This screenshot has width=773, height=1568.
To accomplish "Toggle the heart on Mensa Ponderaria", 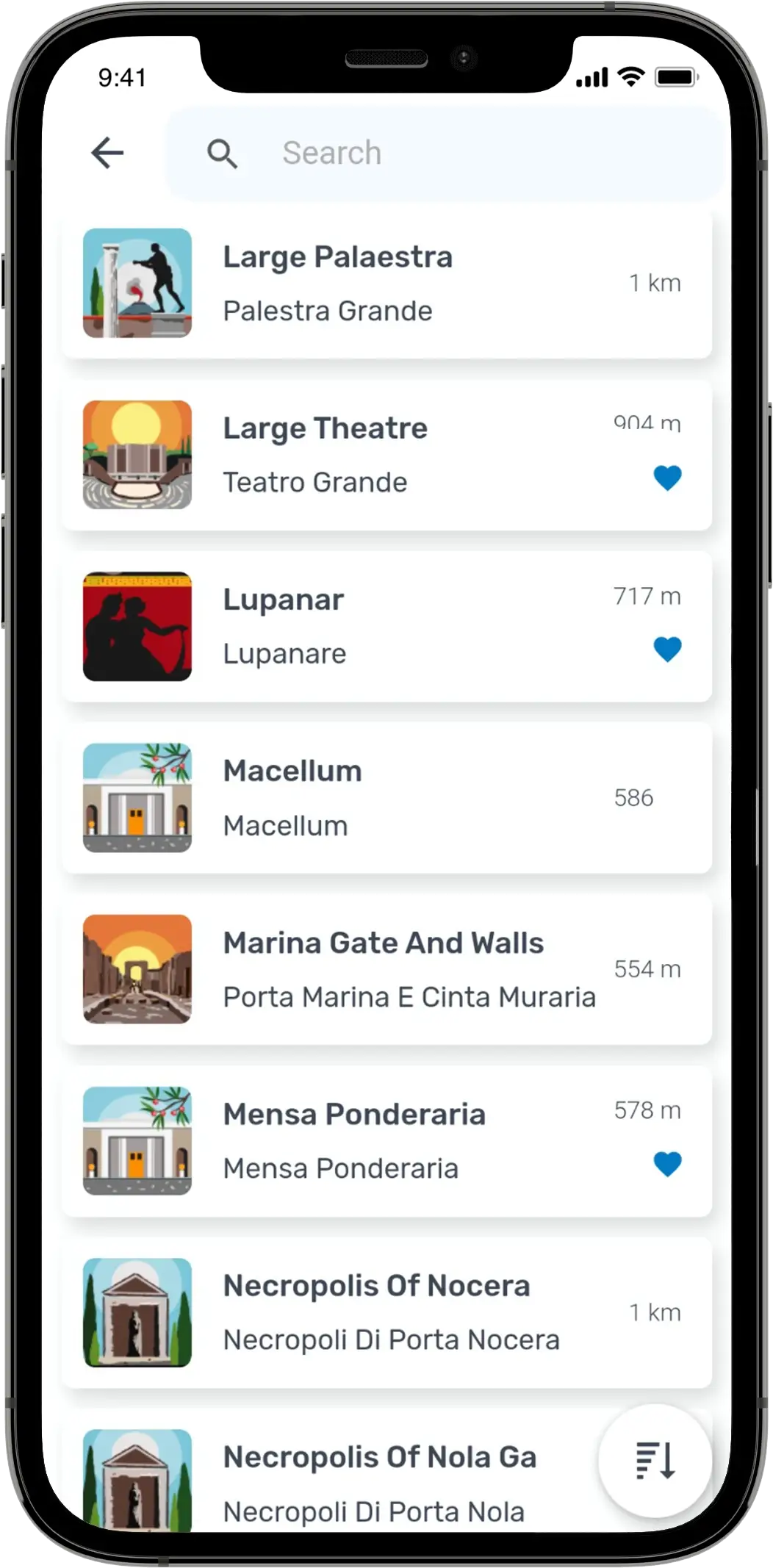I will (667, 1164).
